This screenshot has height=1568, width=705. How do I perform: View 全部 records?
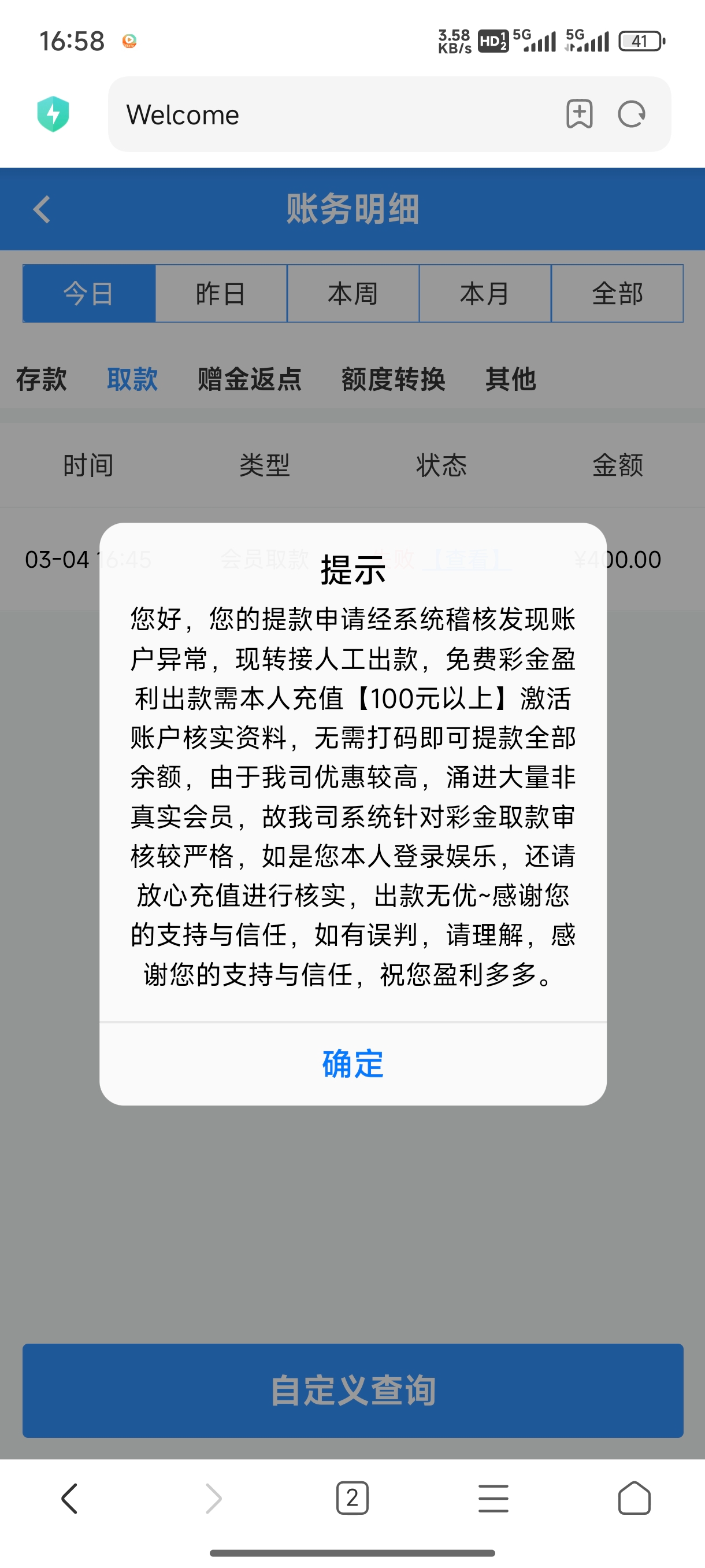(x=617, y=293)
